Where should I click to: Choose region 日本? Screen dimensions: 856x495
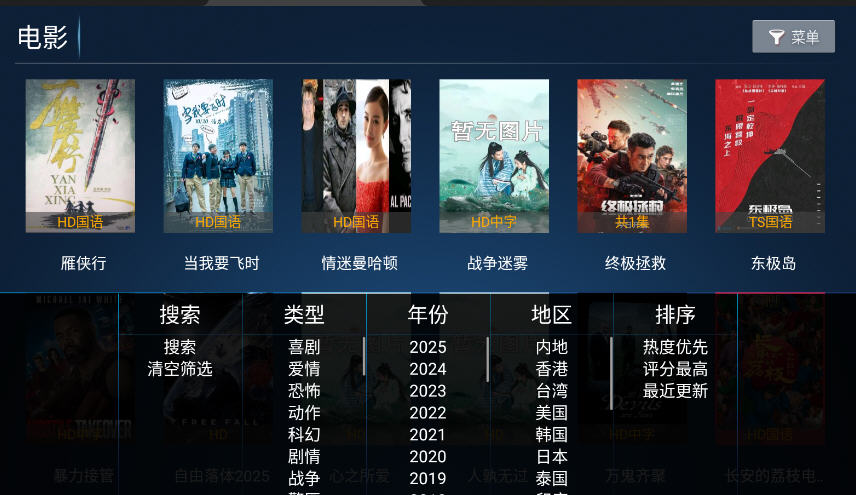551,457
